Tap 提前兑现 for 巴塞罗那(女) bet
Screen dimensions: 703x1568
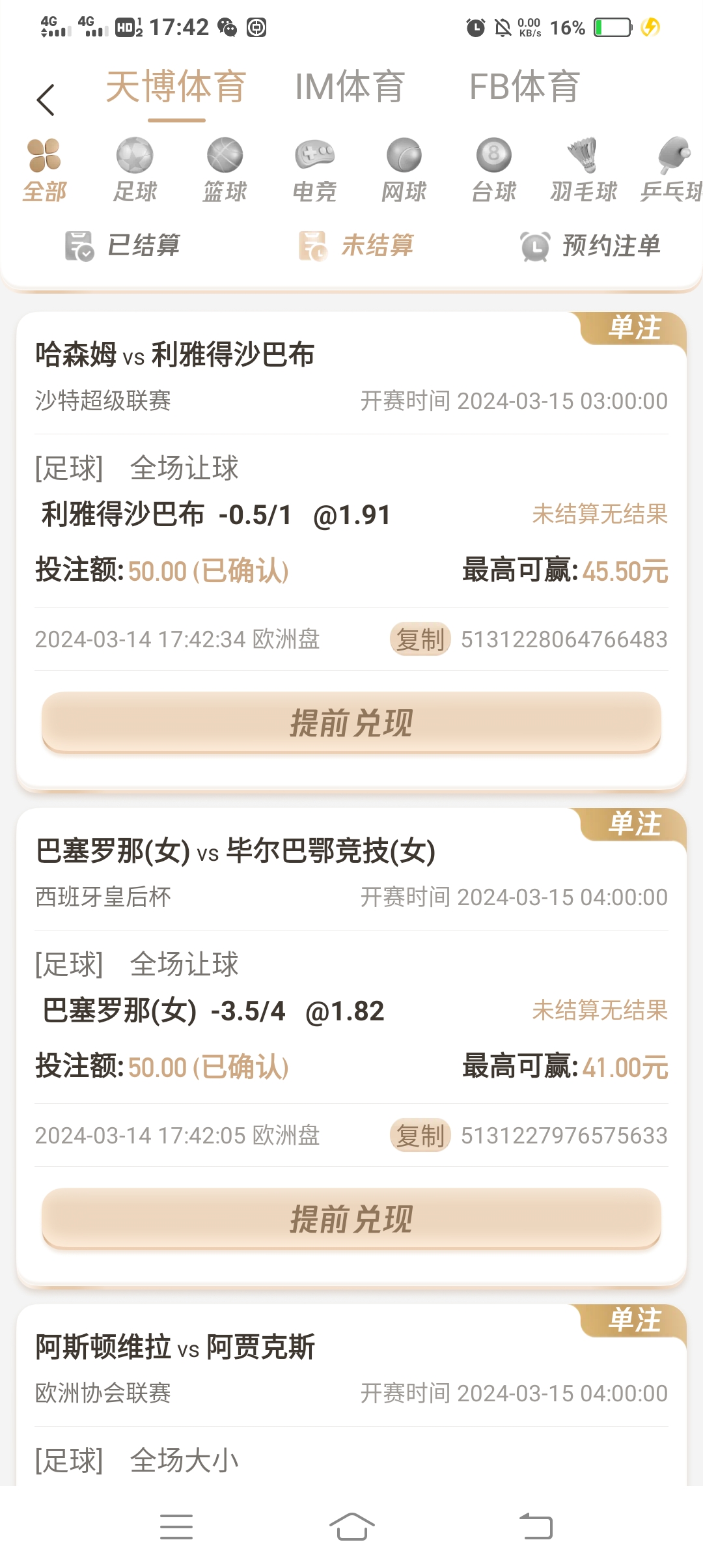(351, 1219)
